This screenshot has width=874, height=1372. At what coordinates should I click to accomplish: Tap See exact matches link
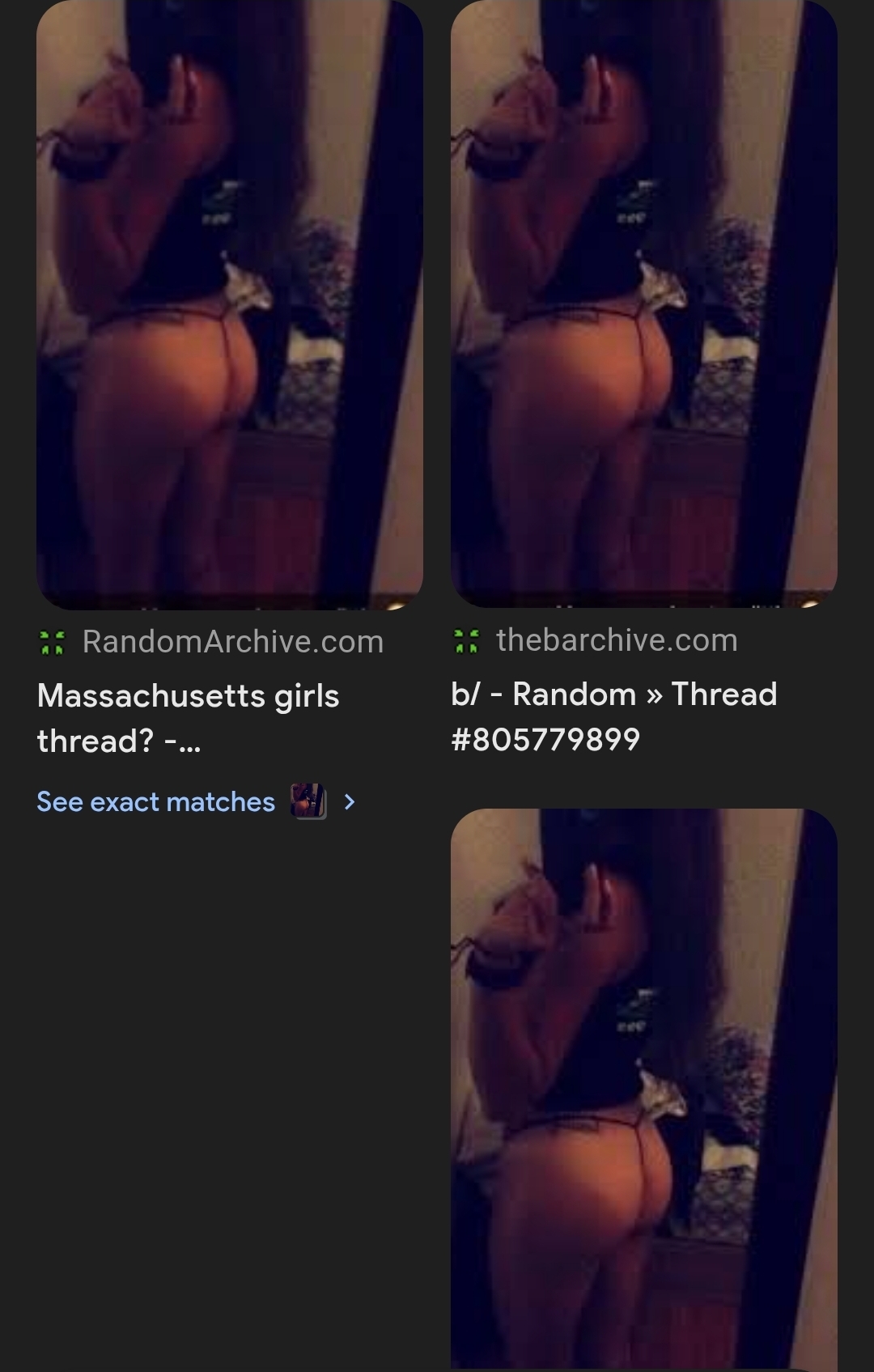(156, 801)
